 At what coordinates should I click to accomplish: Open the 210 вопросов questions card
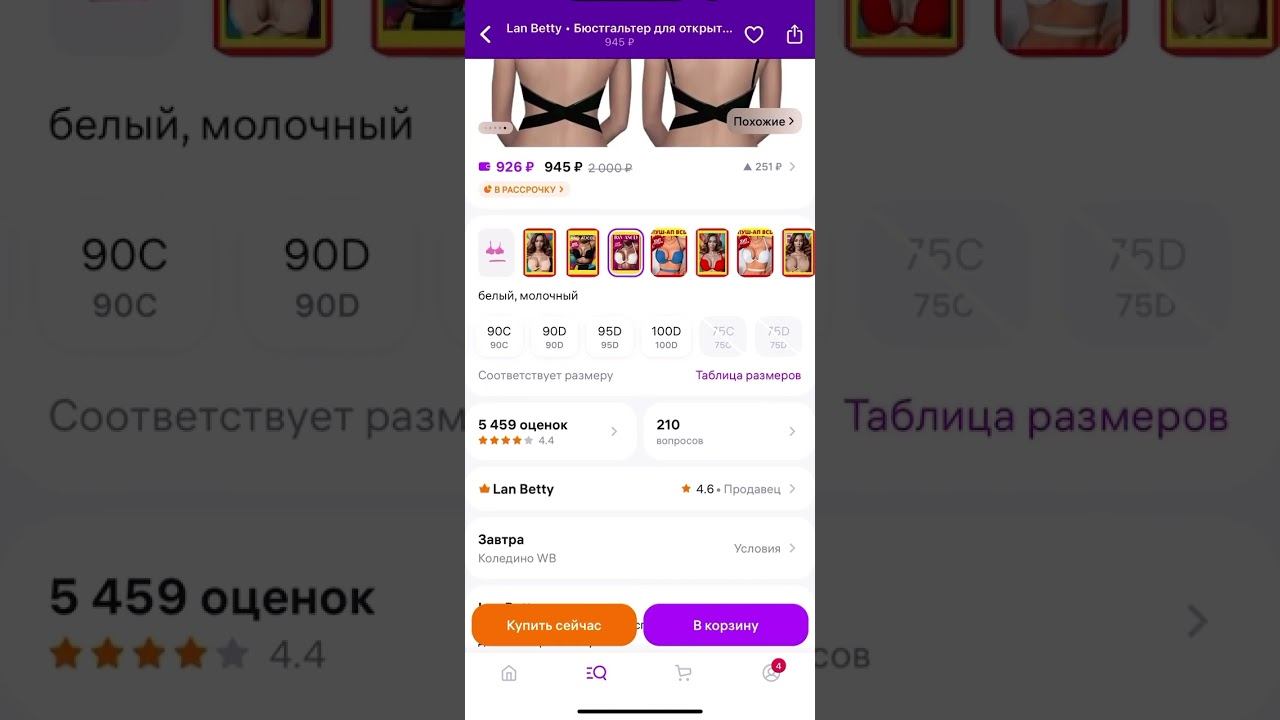tap(726, 431)
